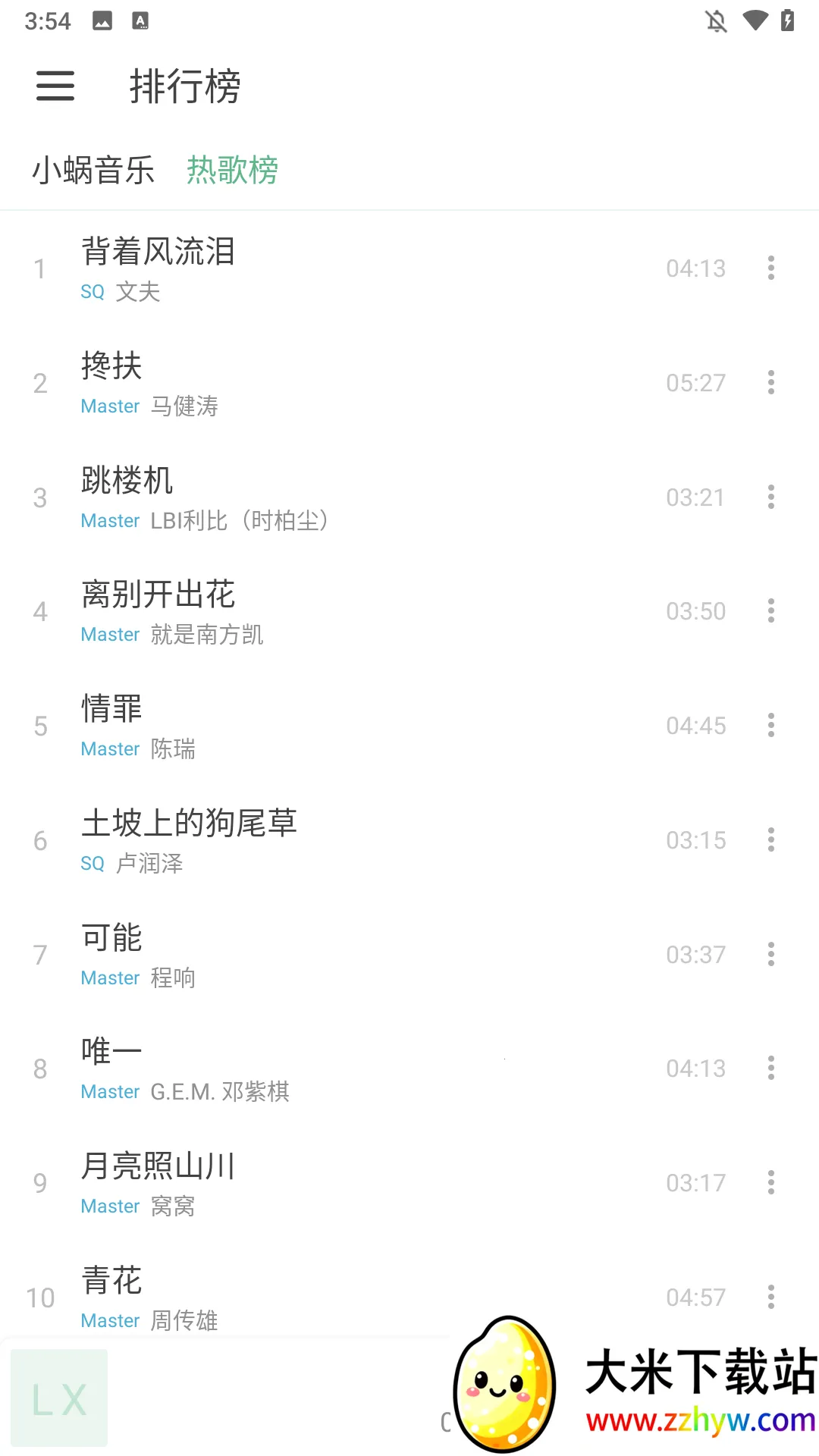Open options menu for 跳楼机
The image size is (819, 1456).
tap(770, 497)
